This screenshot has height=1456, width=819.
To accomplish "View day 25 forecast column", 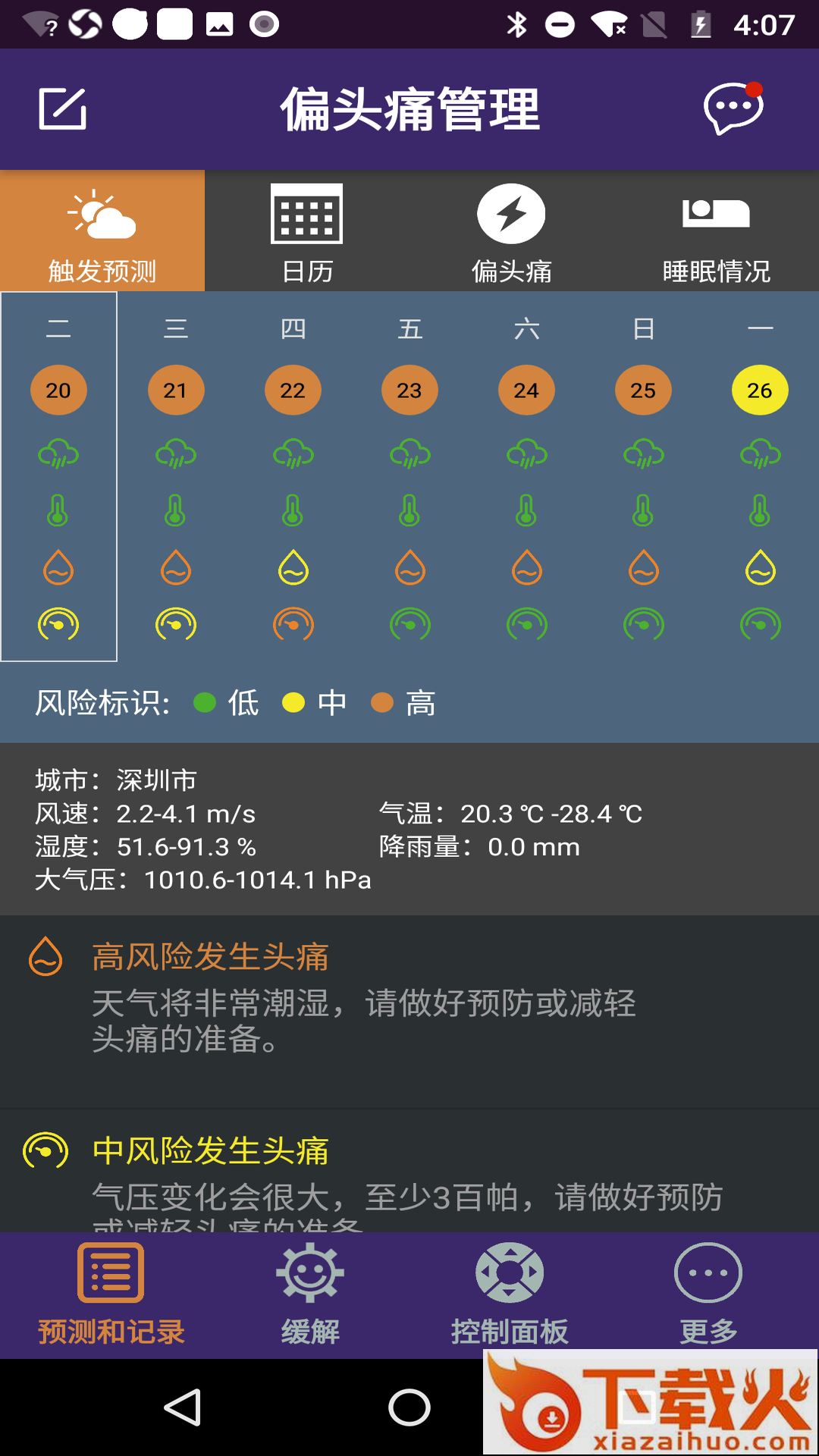I will point(643,391).
